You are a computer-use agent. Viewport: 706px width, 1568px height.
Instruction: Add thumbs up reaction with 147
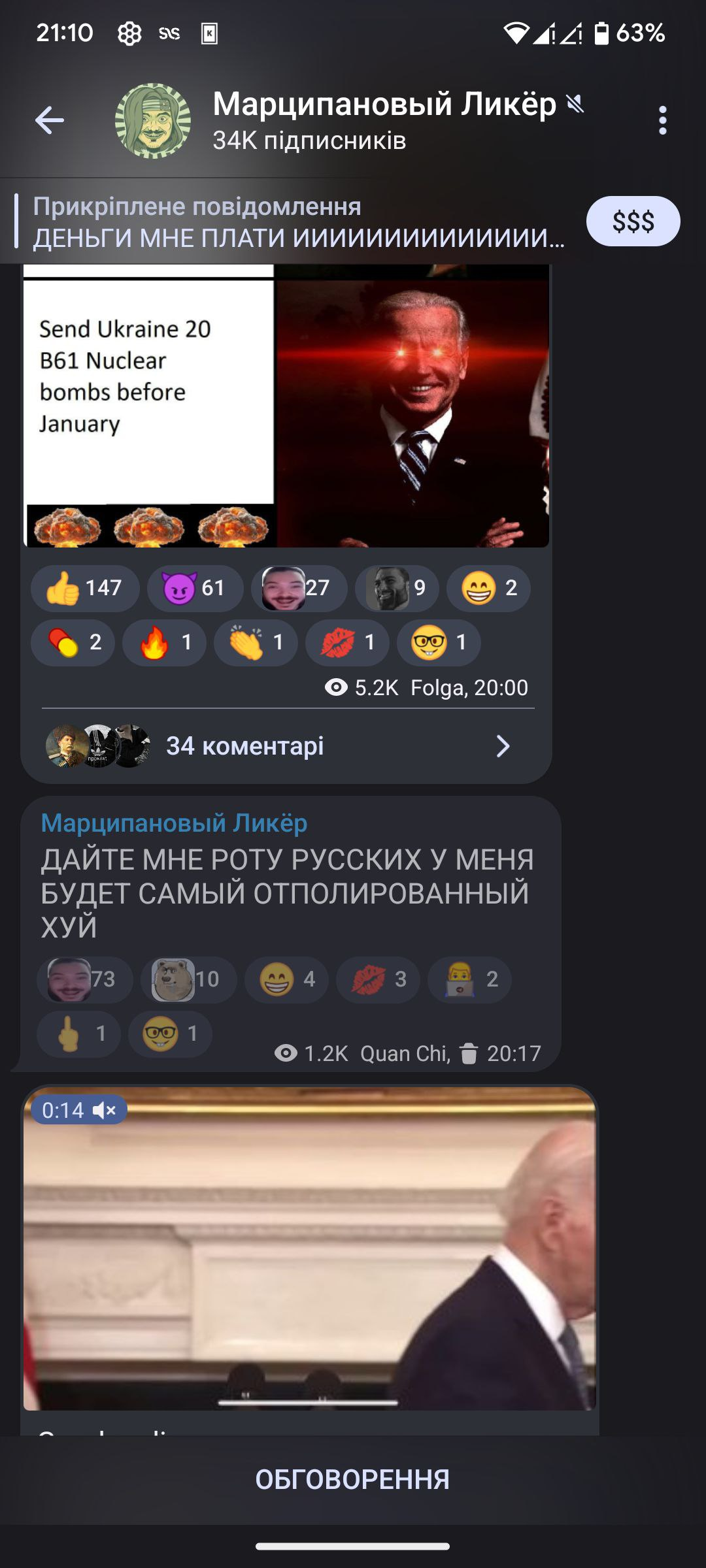(x=85, y=588)
